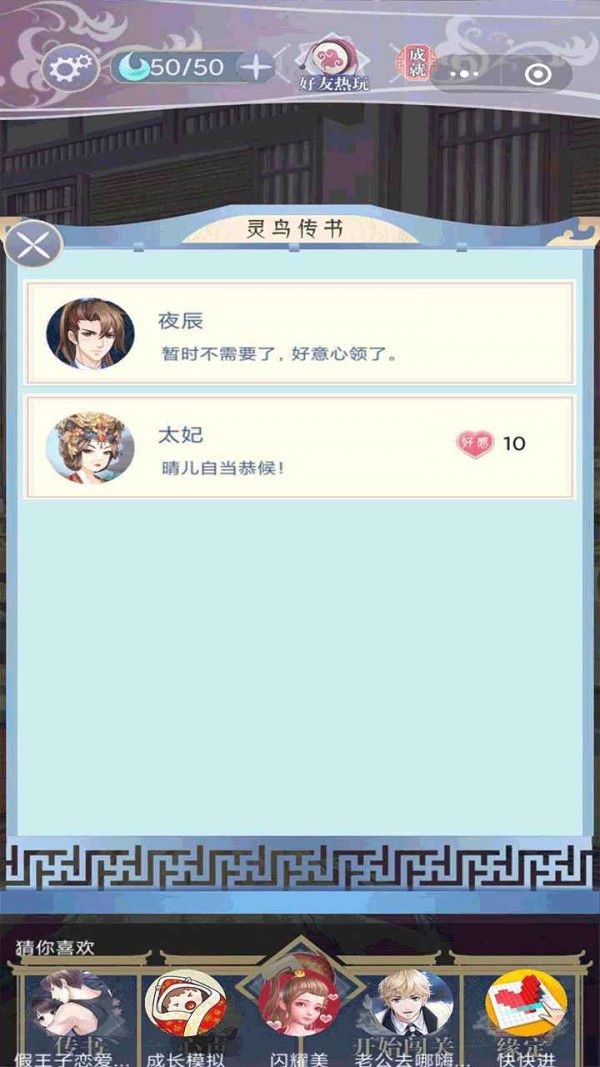Open the 成就 achievements badge
Screen dimensions: 600x1067
click(415, 63)
